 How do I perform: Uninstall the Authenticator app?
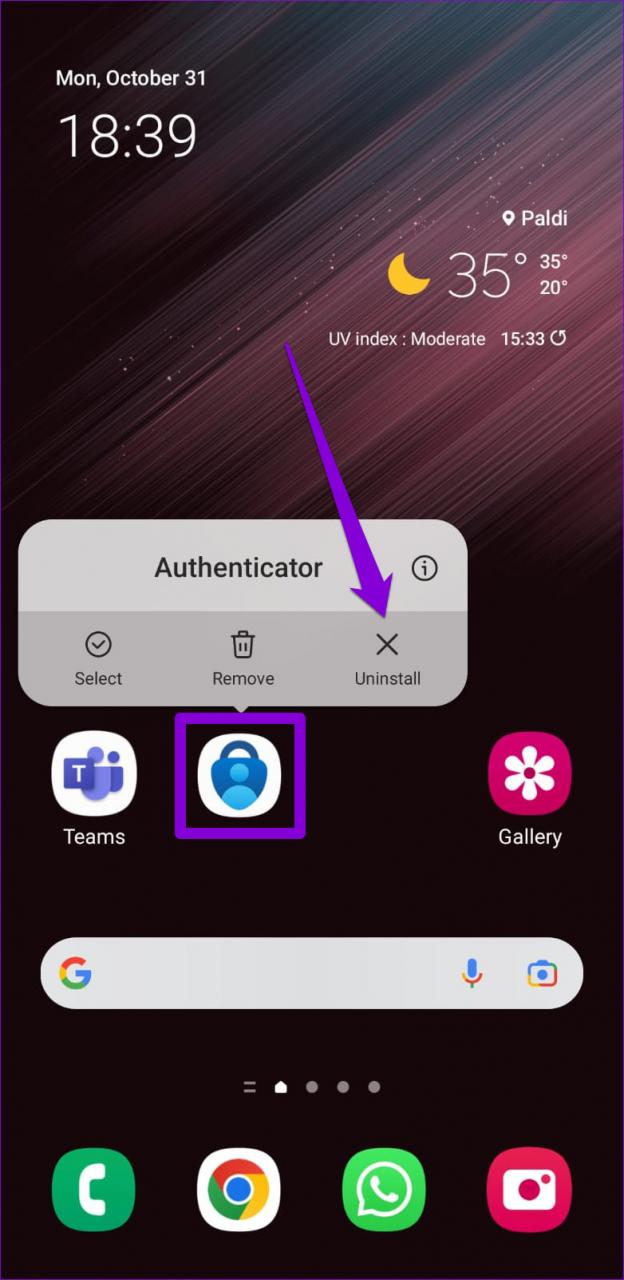pyautogui.click(x=387, y=658)
